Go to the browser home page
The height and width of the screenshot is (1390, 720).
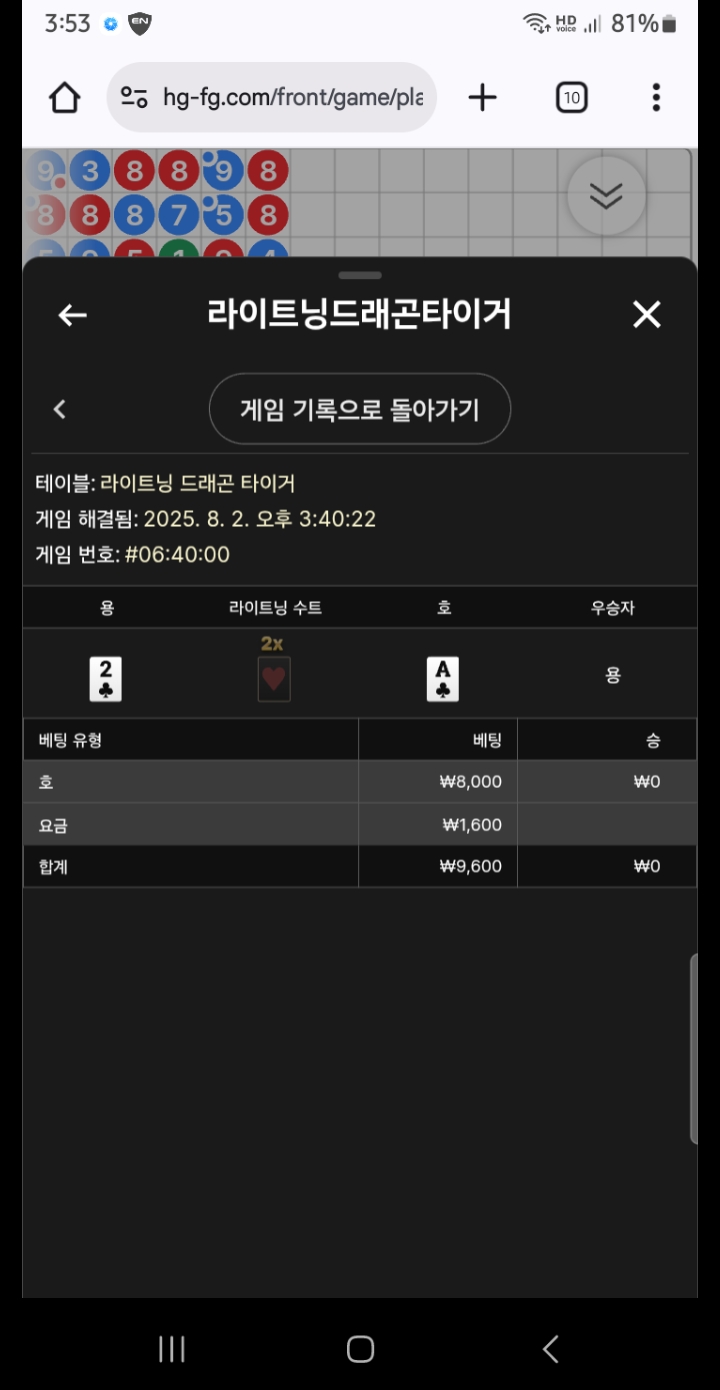65,97
